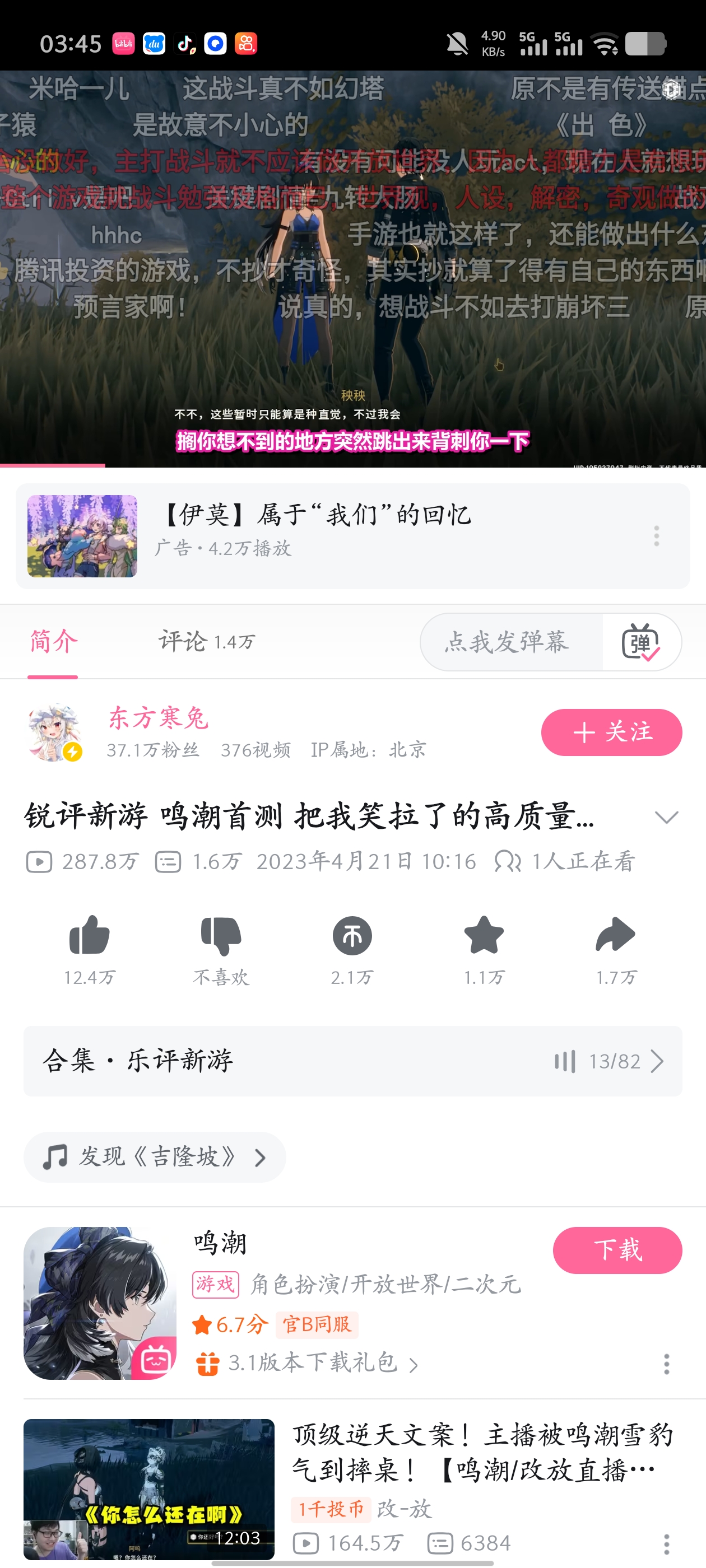The height and width of the screenshot is (1568, 706).
Task: Switch to the 评论 tab
Action: [x=206, y=642]
